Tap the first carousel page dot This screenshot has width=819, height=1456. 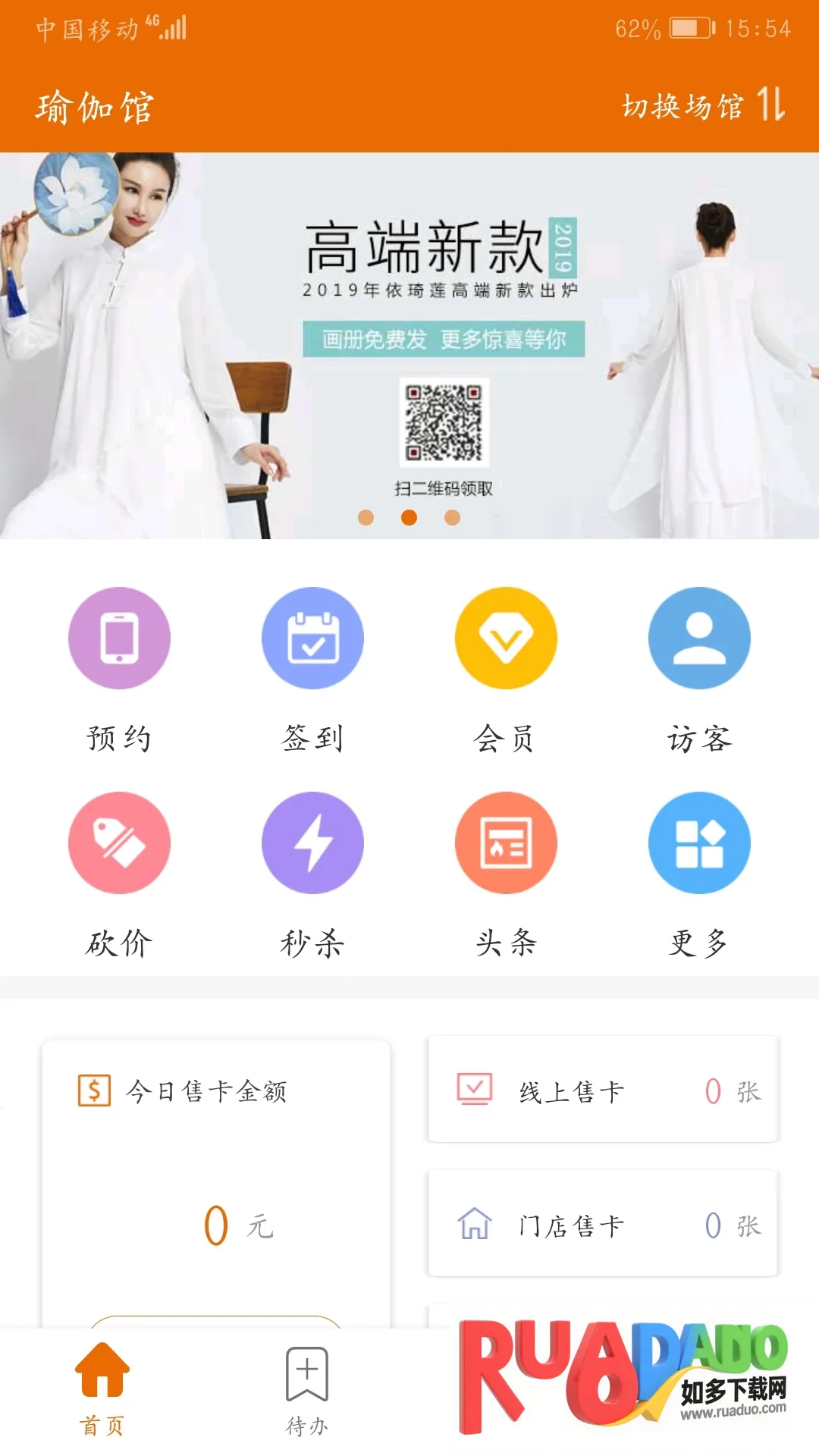pos(368,518)
